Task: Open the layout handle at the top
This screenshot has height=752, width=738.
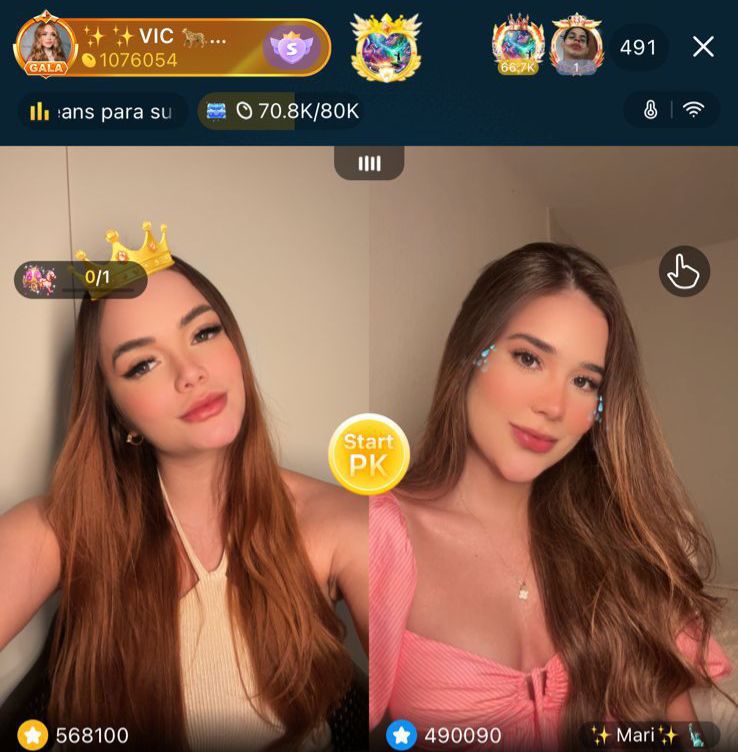Action: [369, 164]
